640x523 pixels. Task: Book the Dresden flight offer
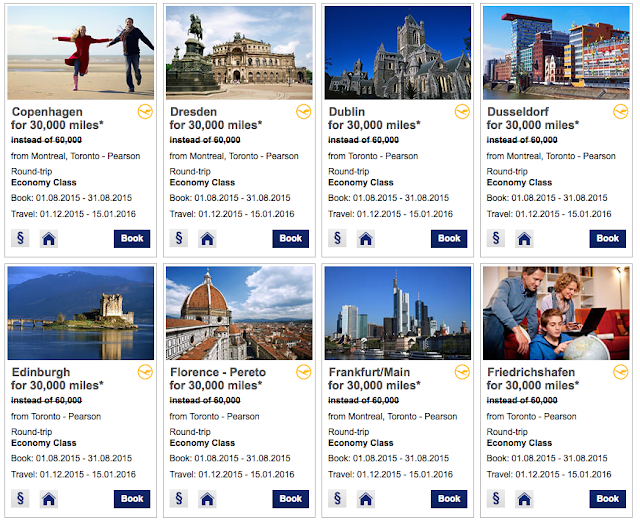291,238
